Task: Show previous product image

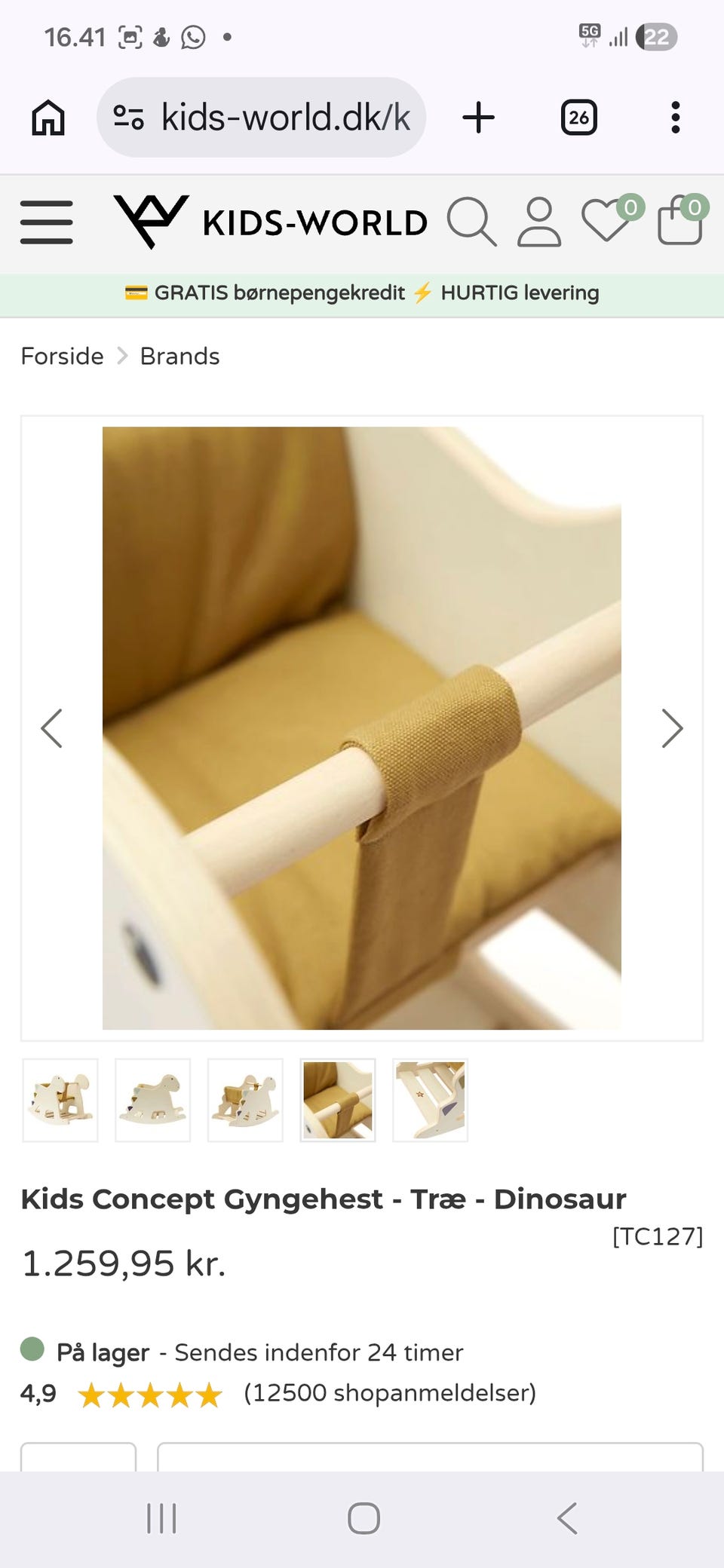Action: (51, 728)
